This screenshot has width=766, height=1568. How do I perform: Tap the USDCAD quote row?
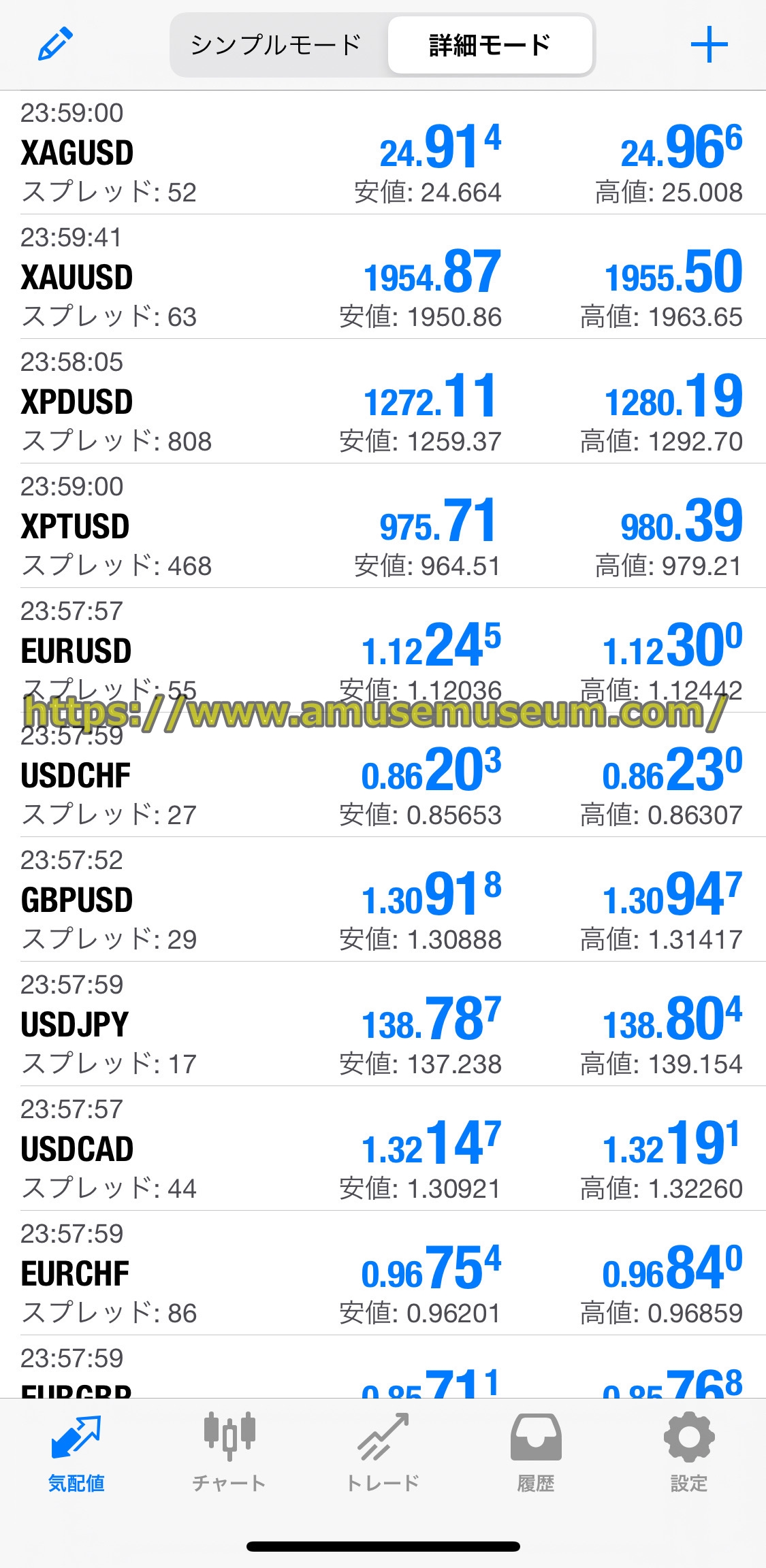(383, 1149)
